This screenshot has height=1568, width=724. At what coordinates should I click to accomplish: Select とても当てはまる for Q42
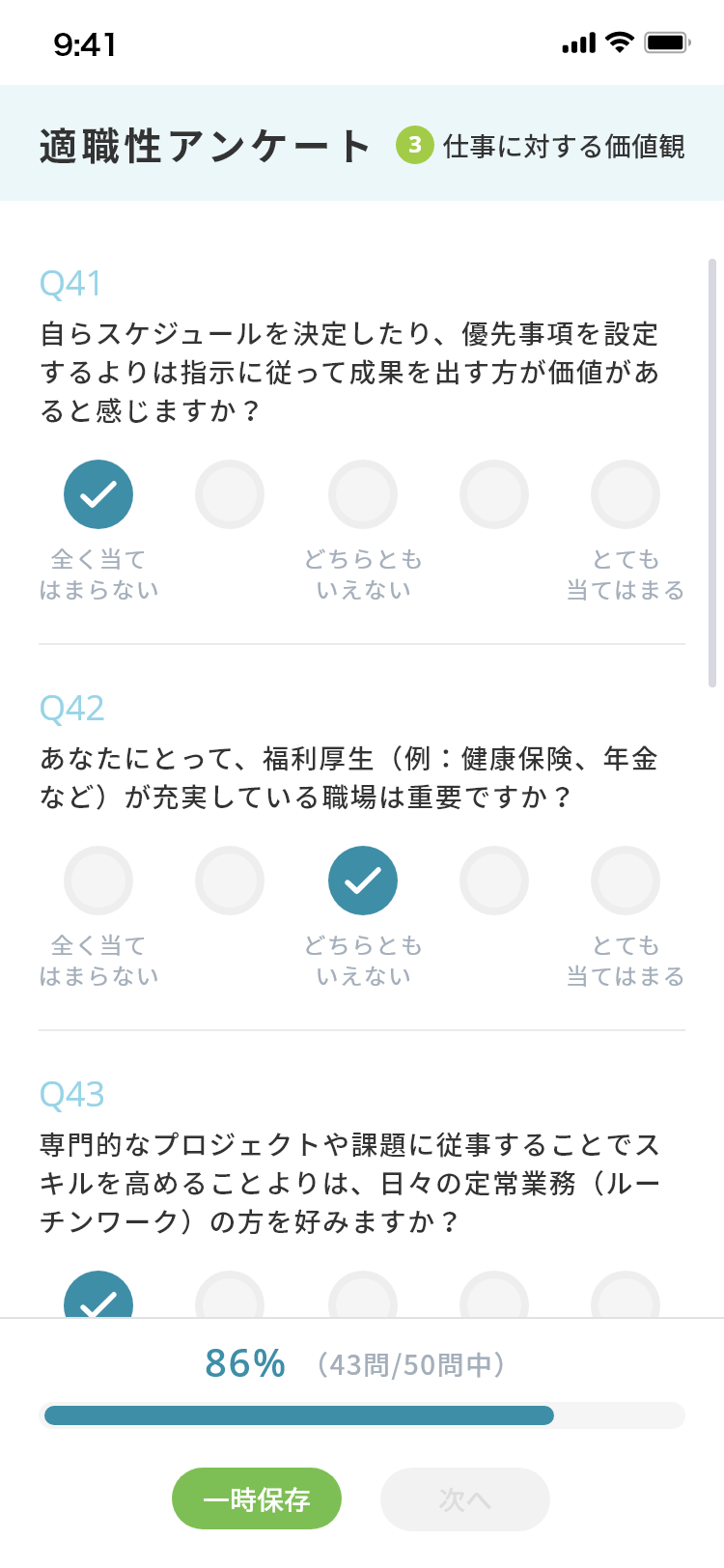(x=626, y=881)
